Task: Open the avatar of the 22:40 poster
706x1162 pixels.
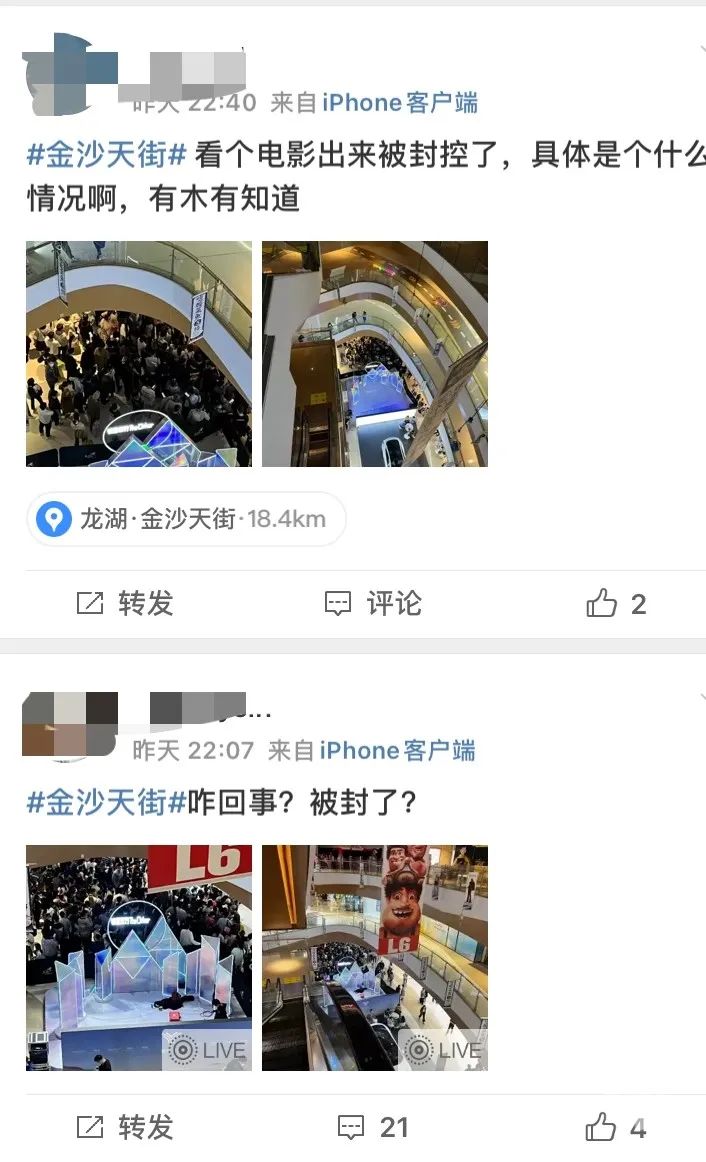Action: click(x=68, y=72)
